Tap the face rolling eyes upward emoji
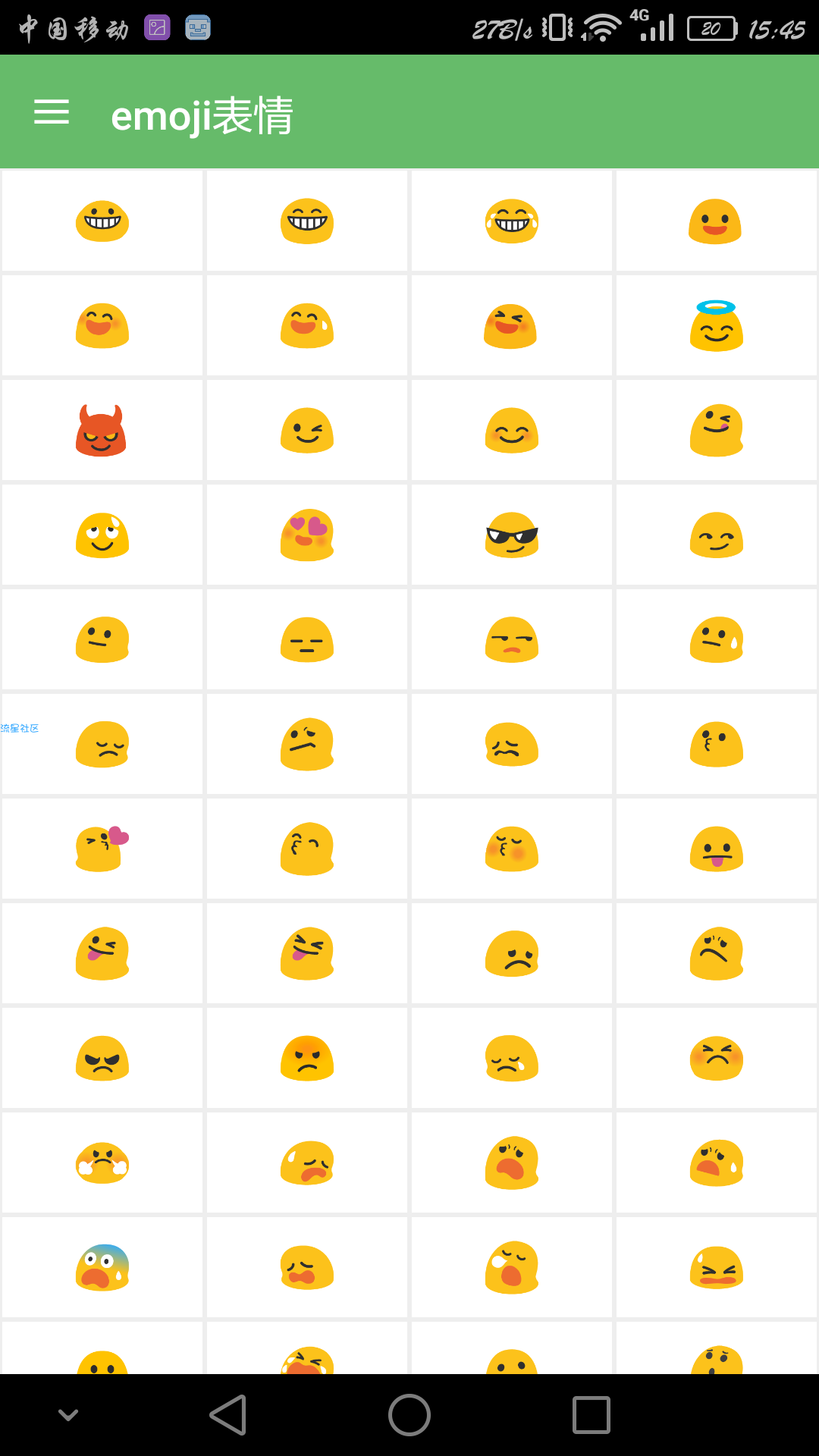The width and height of the screenshot is (819, 1456). [102, 535]
